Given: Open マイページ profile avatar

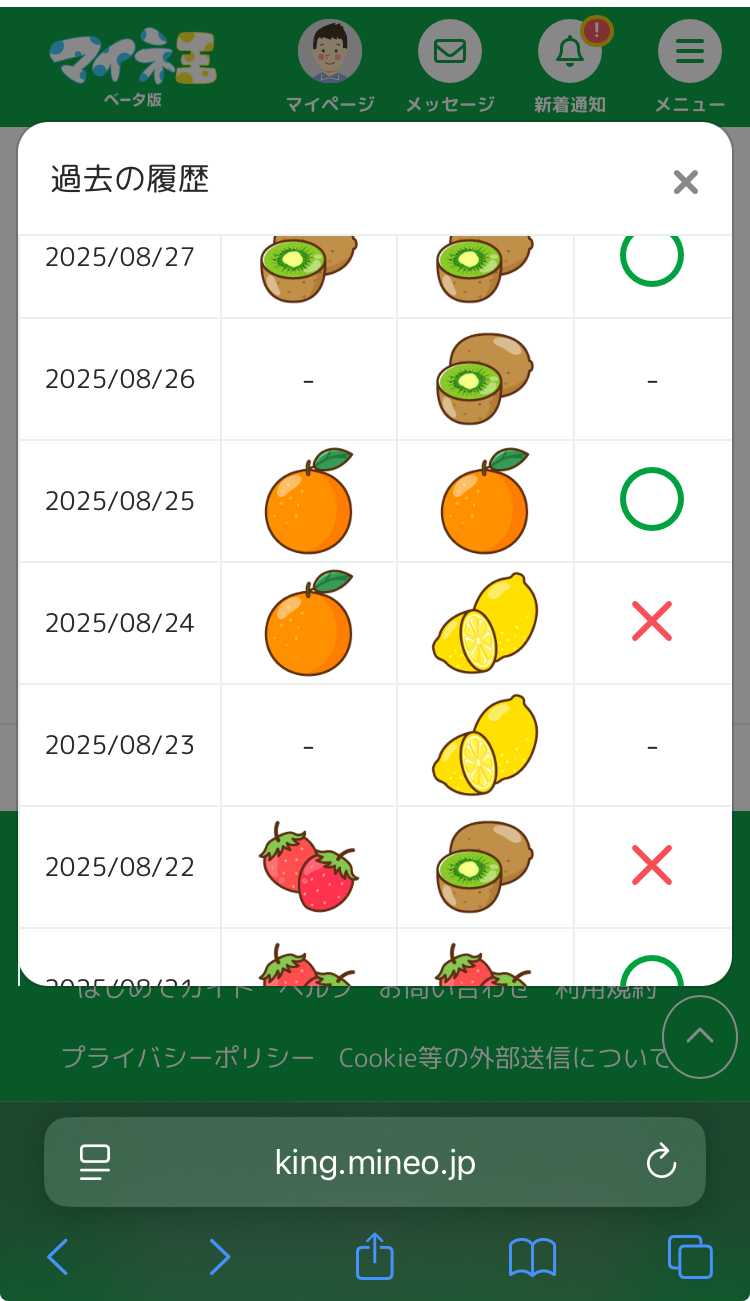Looking at the screenshot, I should 330,52.
